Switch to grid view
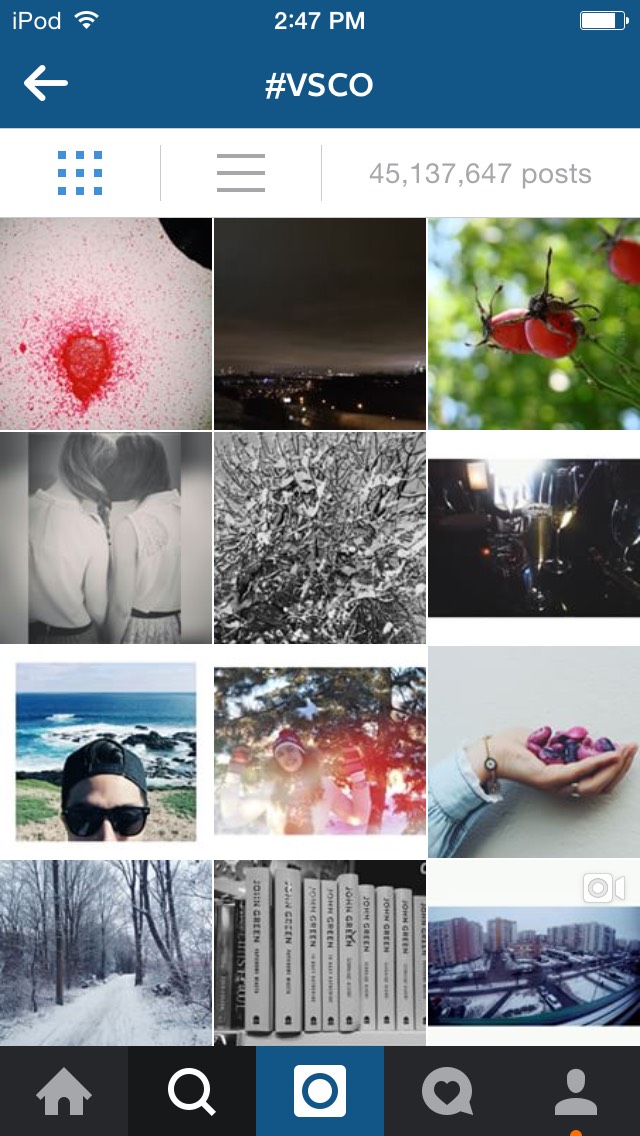 [x=80, y=174]
